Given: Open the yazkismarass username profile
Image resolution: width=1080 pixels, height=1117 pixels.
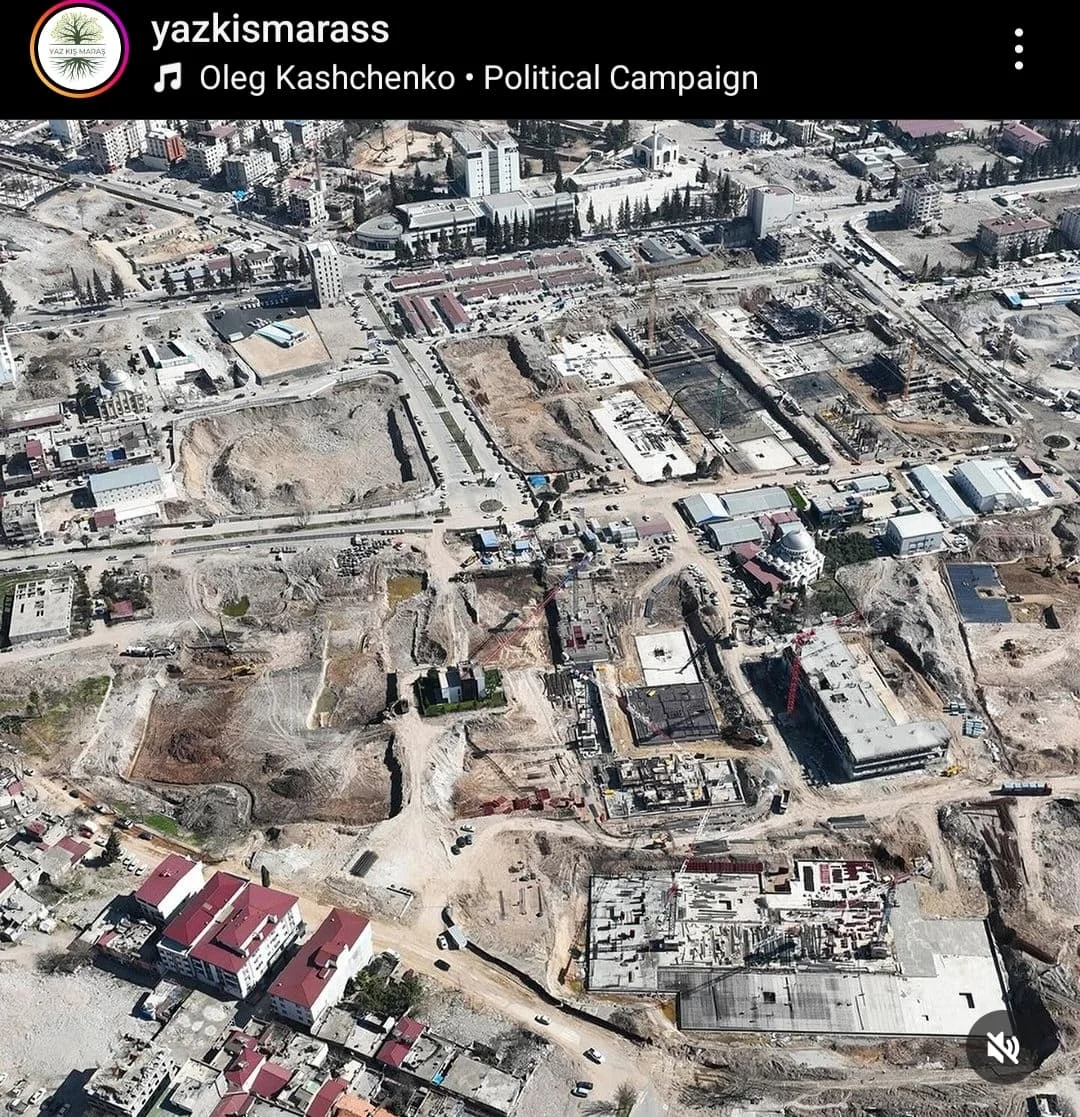Looking at the screenshot, I should pos(269,29).
